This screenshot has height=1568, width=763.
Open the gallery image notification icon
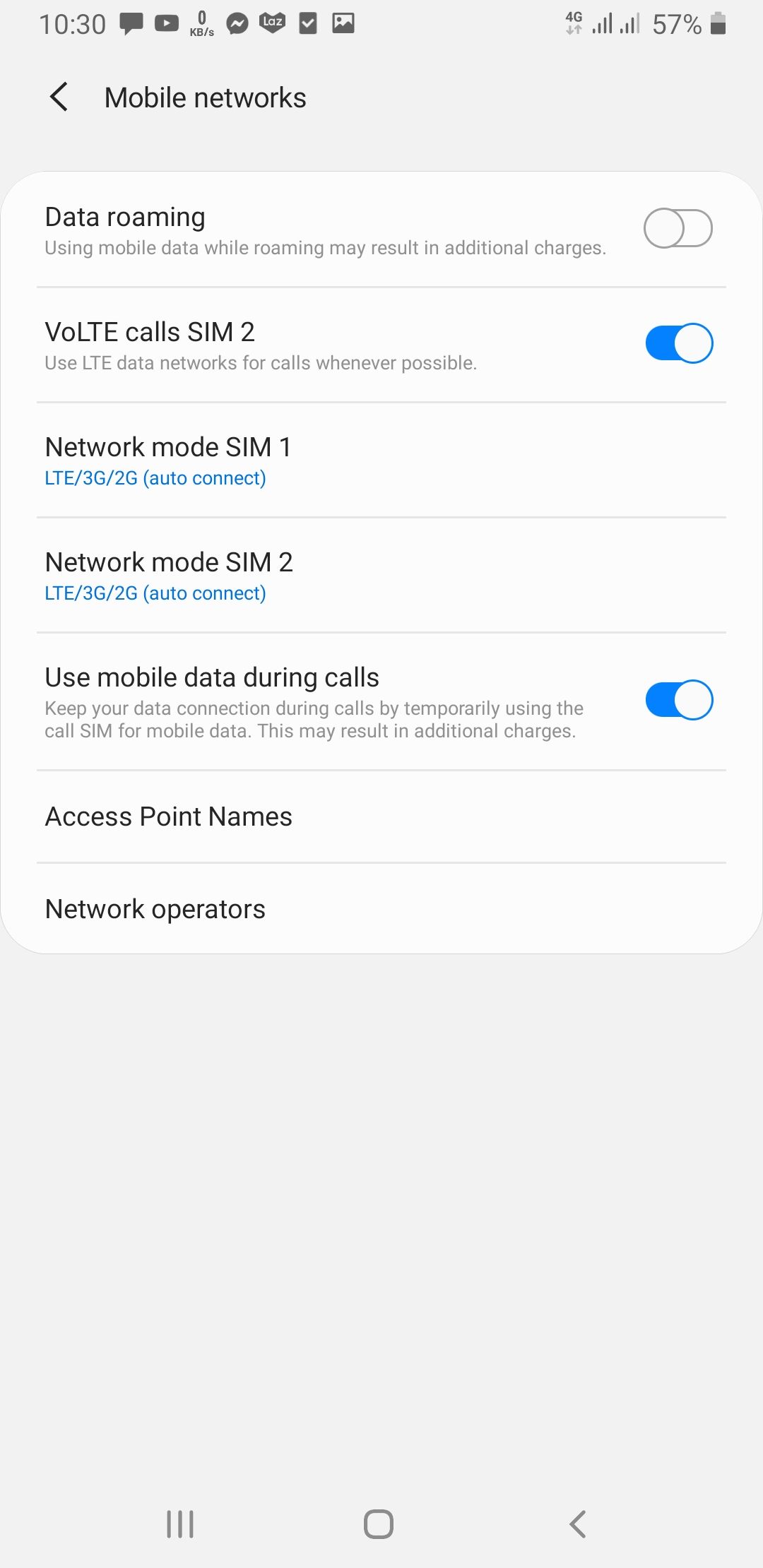click(343, 23)
